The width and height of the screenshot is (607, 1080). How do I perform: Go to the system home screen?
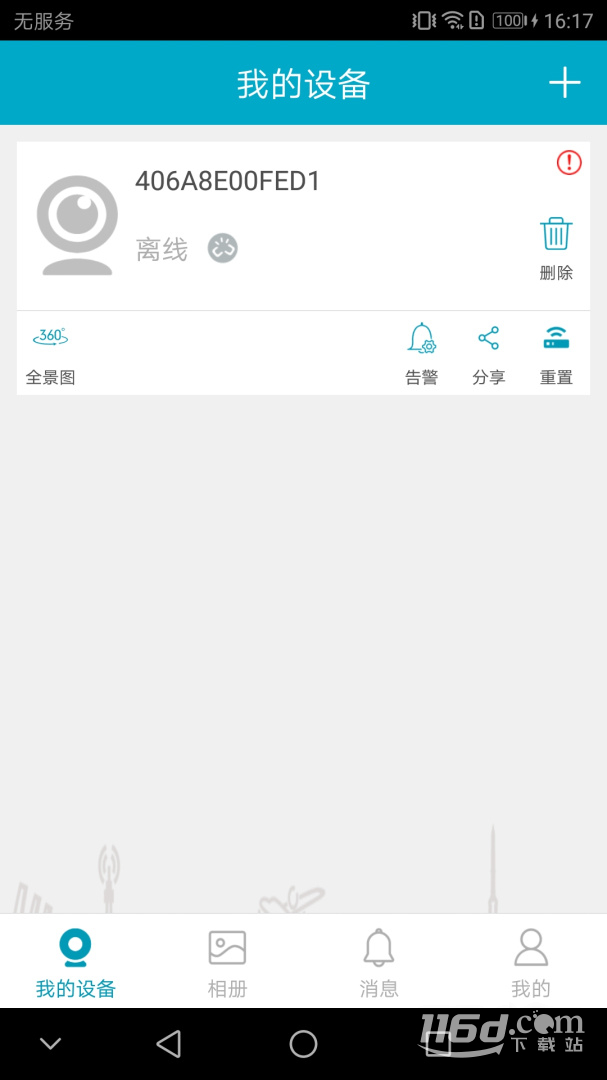[303, 1043]
